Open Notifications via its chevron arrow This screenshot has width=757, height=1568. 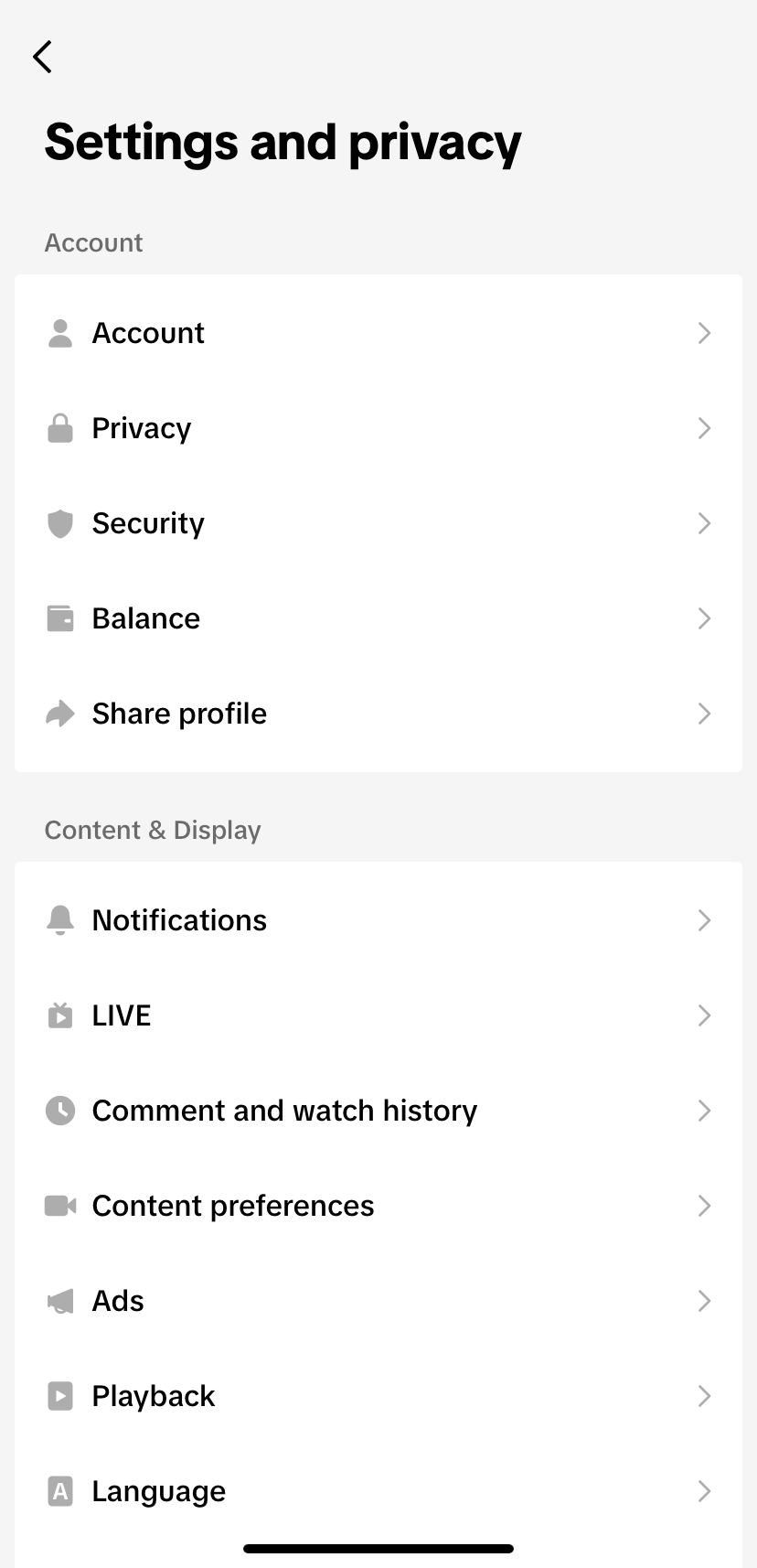pos(703,919)
